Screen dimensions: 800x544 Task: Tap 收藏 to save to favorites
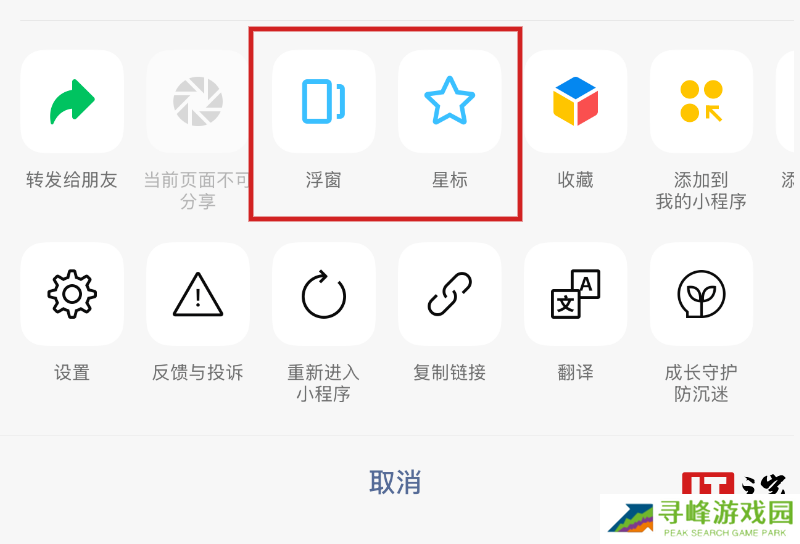click(x=576, y=101)
